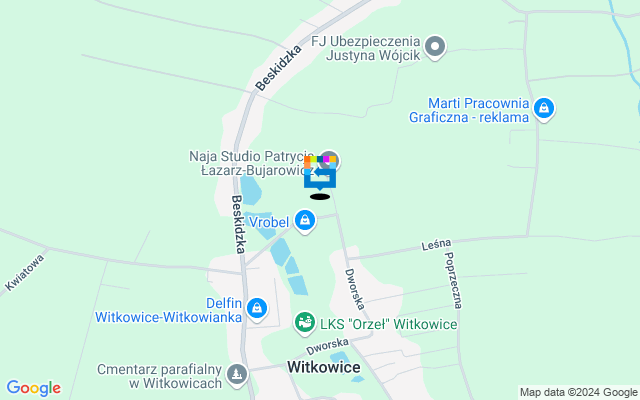This screenshot has width=640, height=400.
Task: Tap the Cmentarz parafialny w Witkowicach pin
Action: pyautogui.click(x=237, y=375)
